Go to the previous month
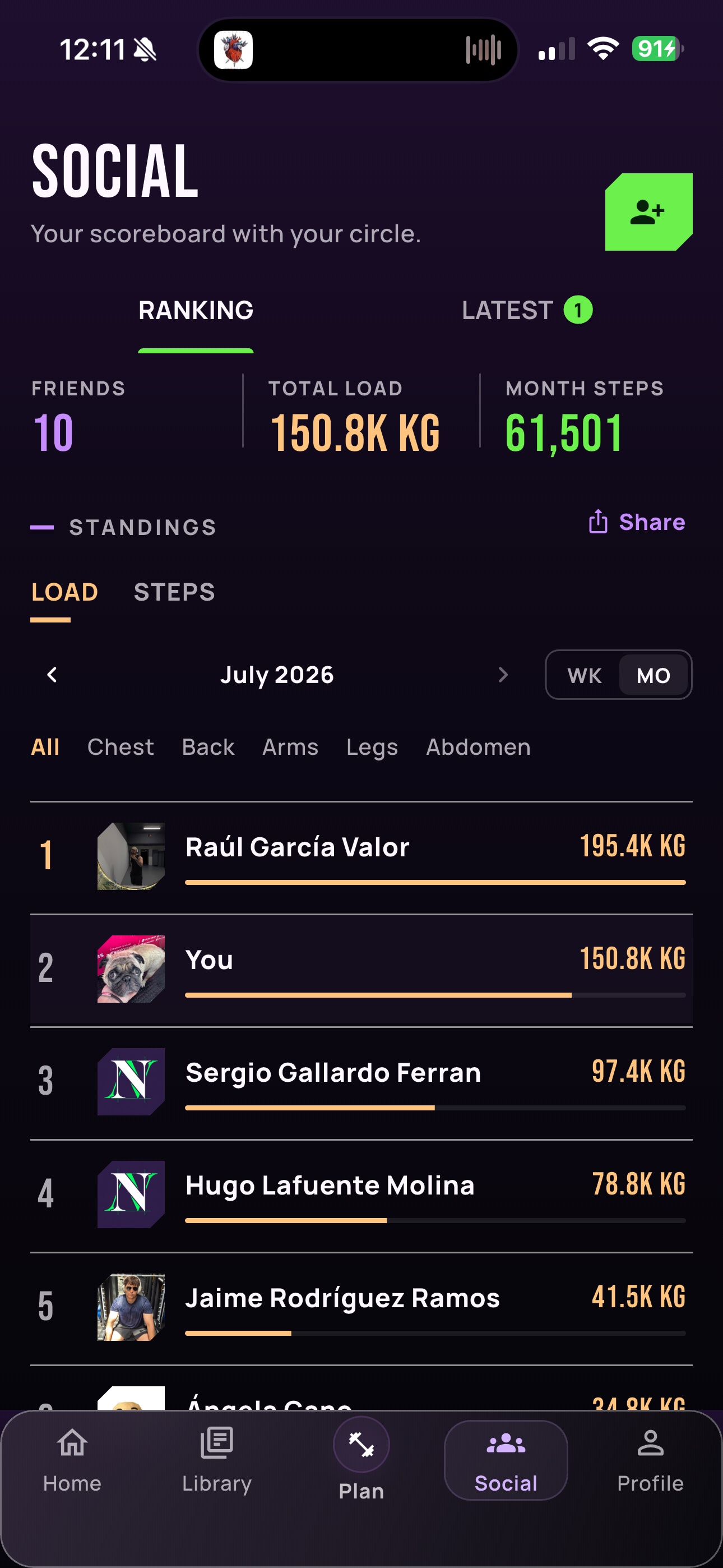Image resolution: width=723 pixels, height=1568 pixels. (52, 675)
